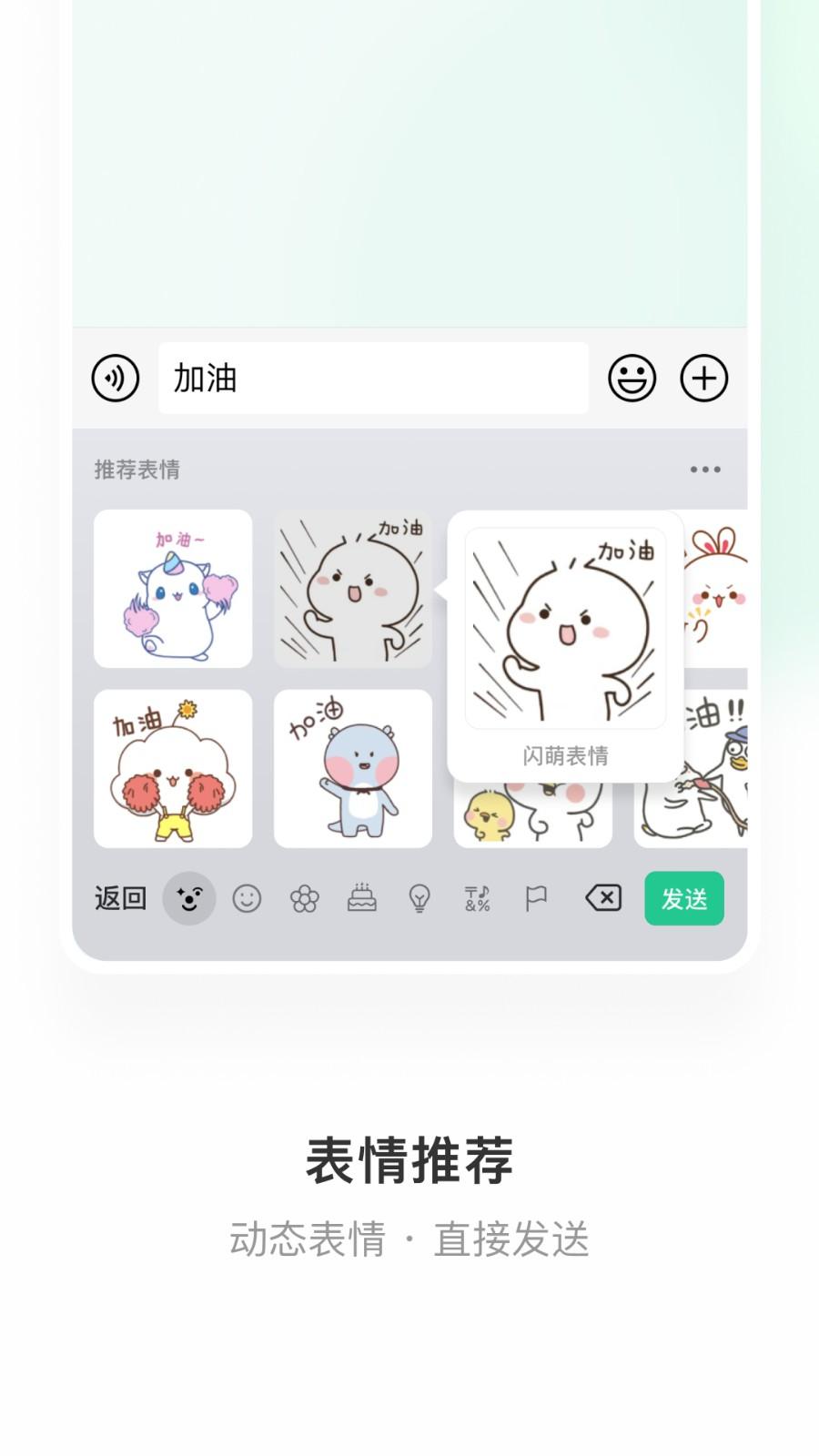Switch to the sticker recommendation tab
The image size is (819, 1456).
[x=189, y=898]
